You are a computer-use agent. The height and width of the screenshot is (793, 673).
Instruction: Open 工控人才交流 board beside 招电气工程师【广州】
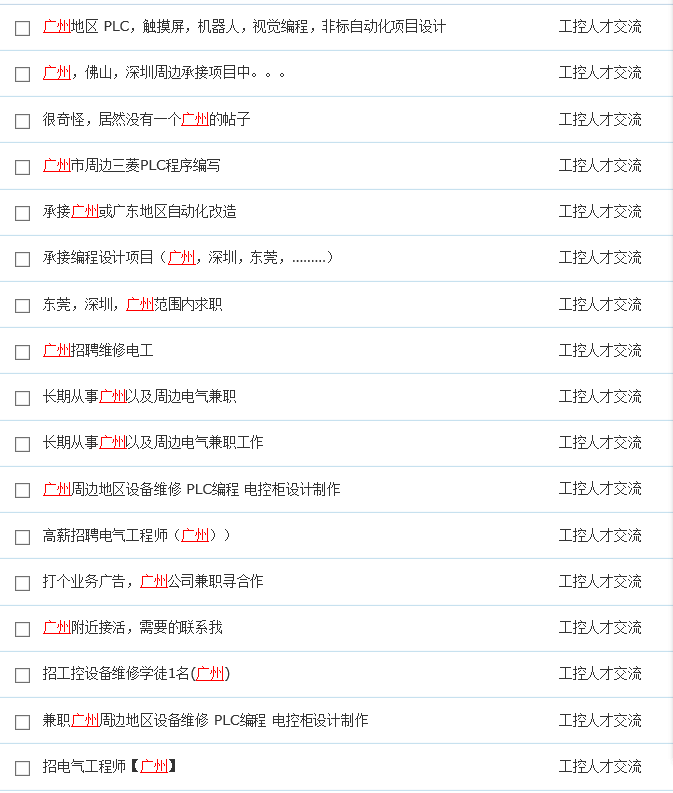tap(600, 767)
